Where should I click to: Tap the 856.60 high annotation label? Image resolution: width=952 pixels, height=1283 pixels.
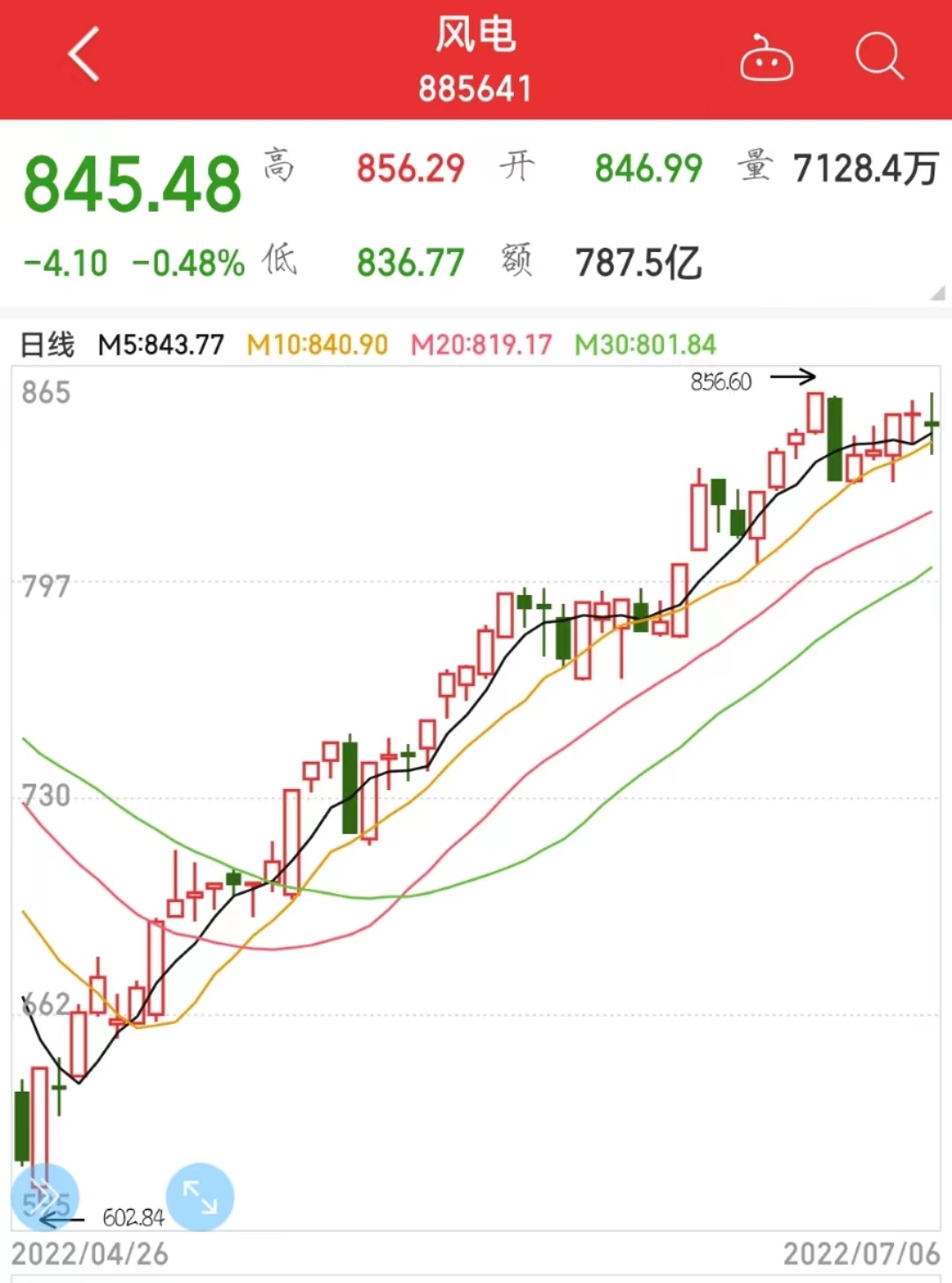[721, 382]
